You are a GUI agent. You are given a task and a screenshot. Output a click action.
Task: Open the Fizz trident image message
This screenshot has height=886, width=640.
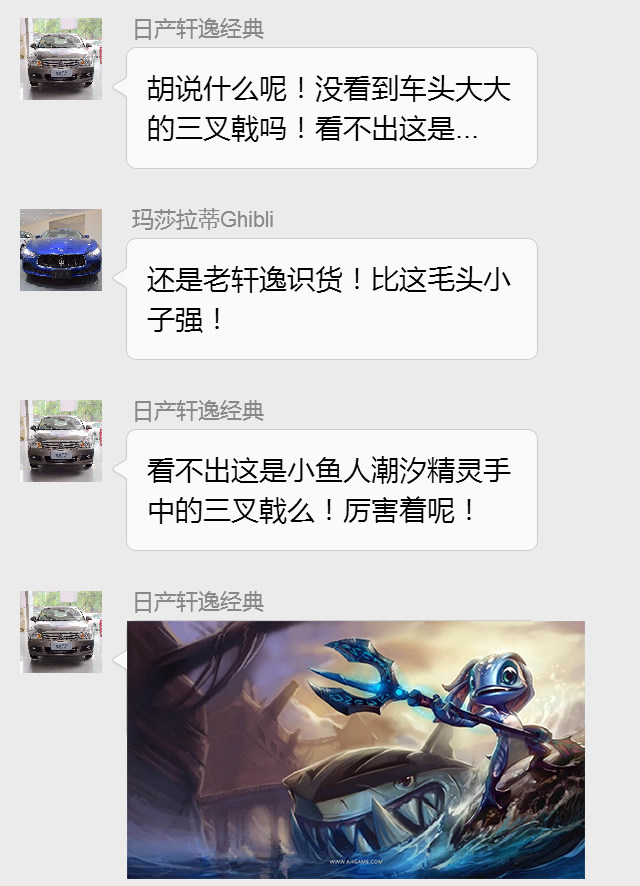coord(356,749)
